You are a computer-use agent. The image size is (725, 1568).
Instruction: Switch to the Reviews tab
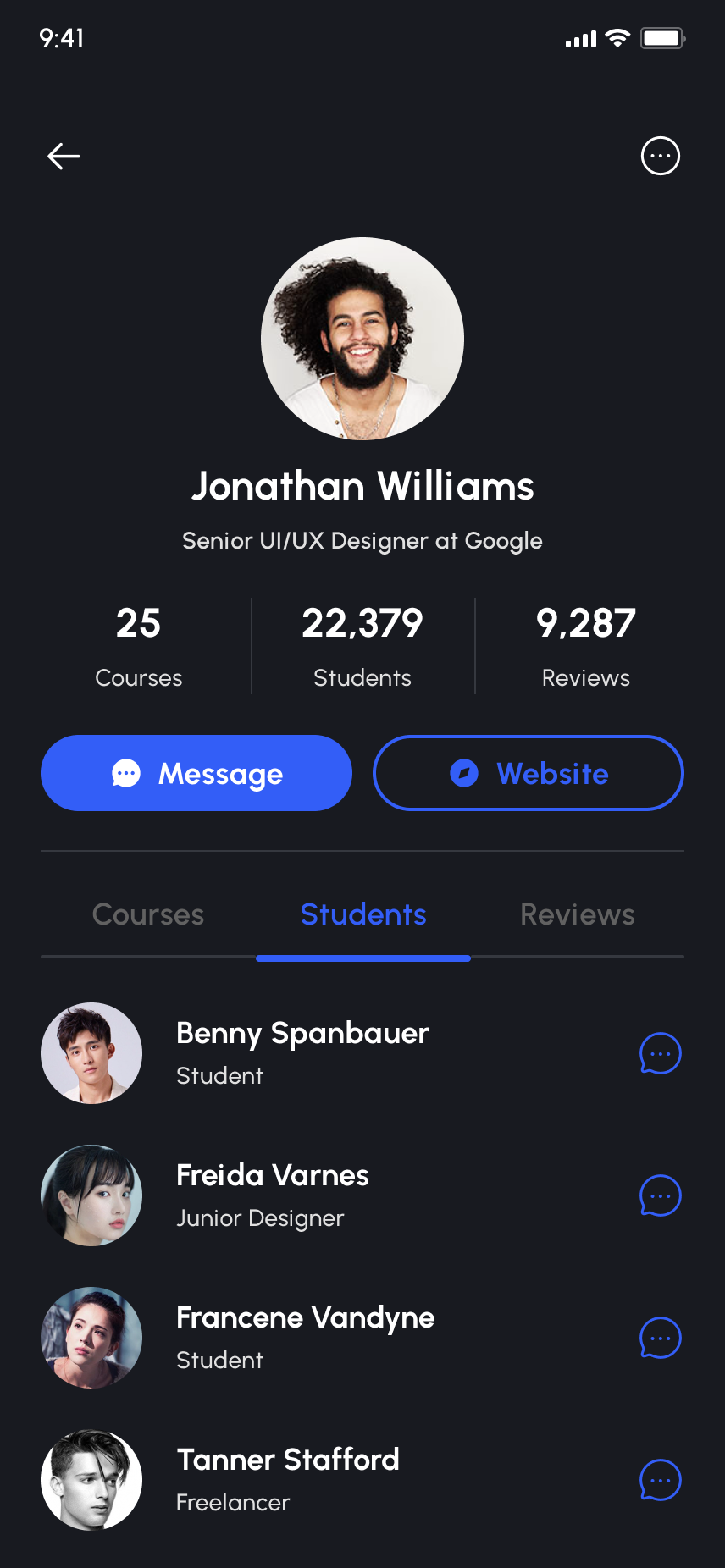coord(578,914)
